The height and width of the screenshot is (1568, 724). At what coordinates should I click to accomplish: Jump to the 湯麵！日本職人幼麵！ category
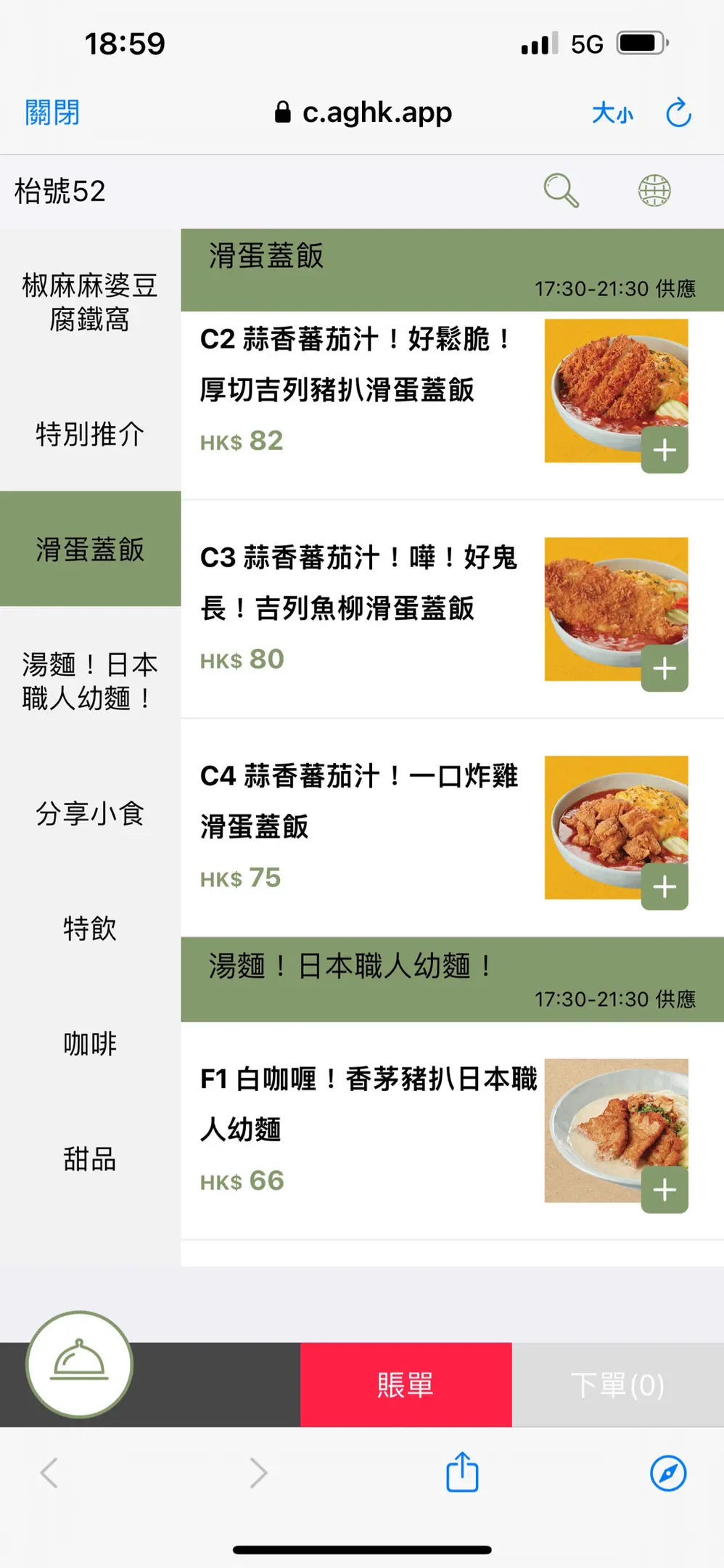pos(90,681)
